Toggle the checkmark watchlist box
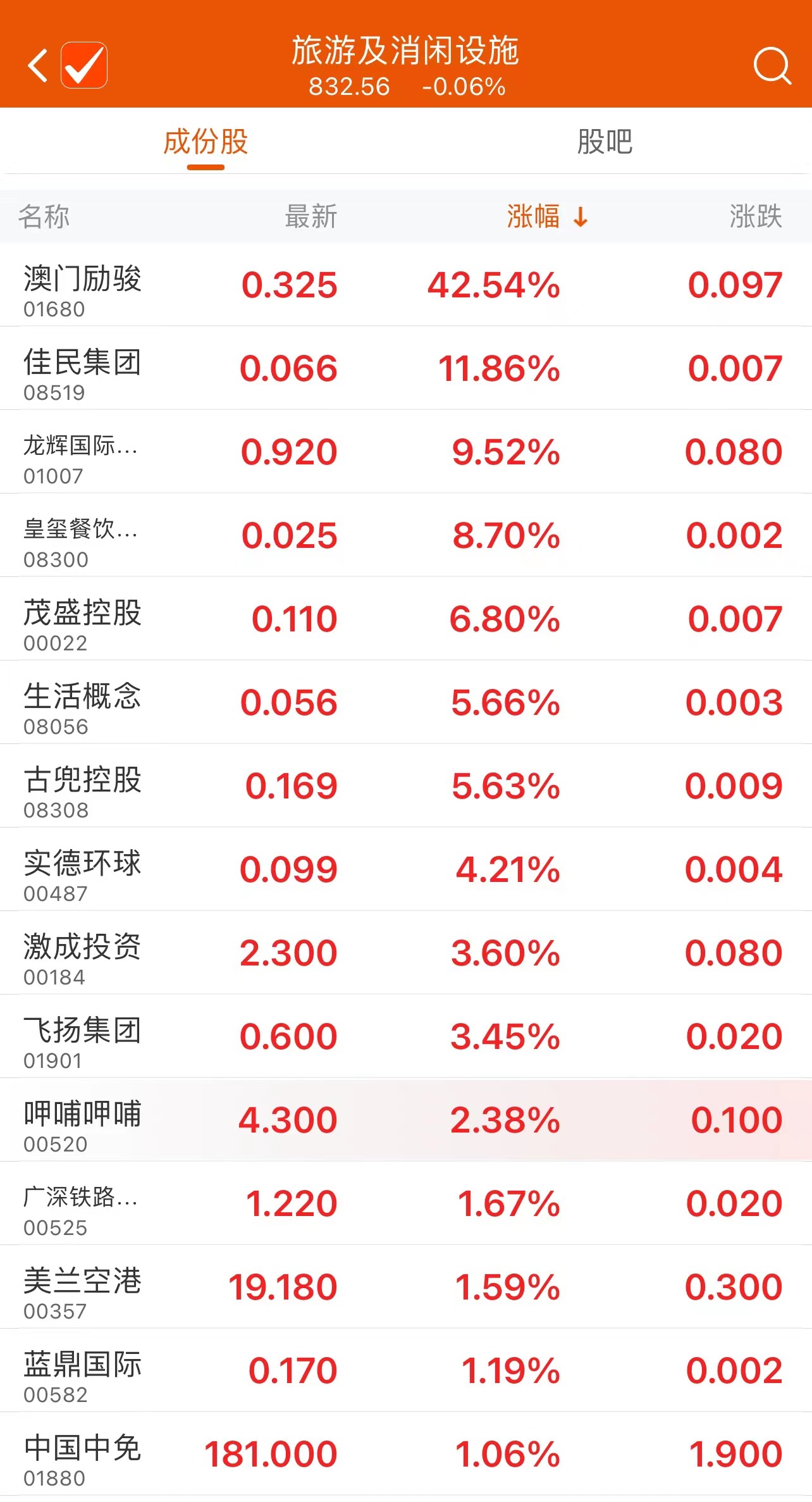The height and width of the screenshot is (1502, 812). (84, 65)
